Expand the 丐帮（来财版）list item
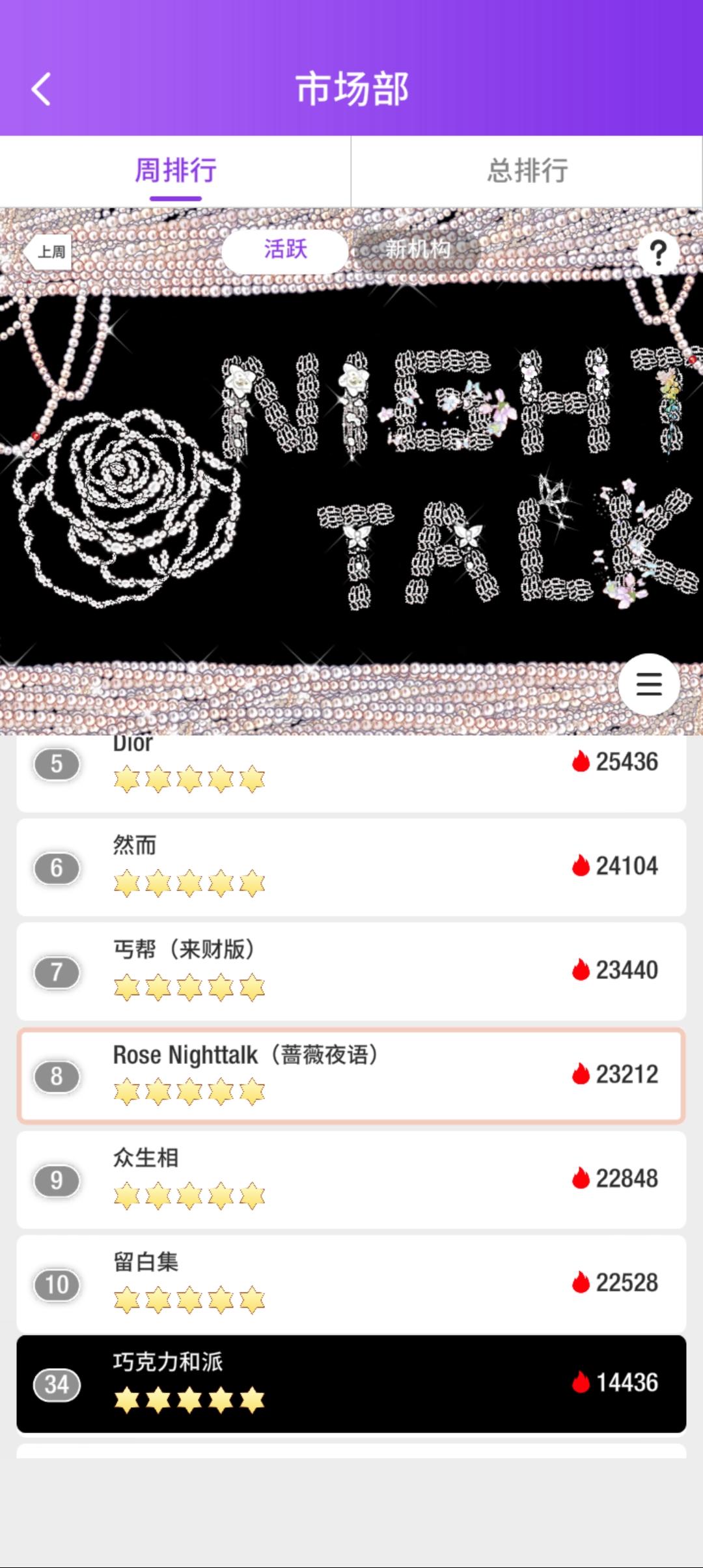The width and height of the screenshot is (703, 1568). [x=351, y=970]
